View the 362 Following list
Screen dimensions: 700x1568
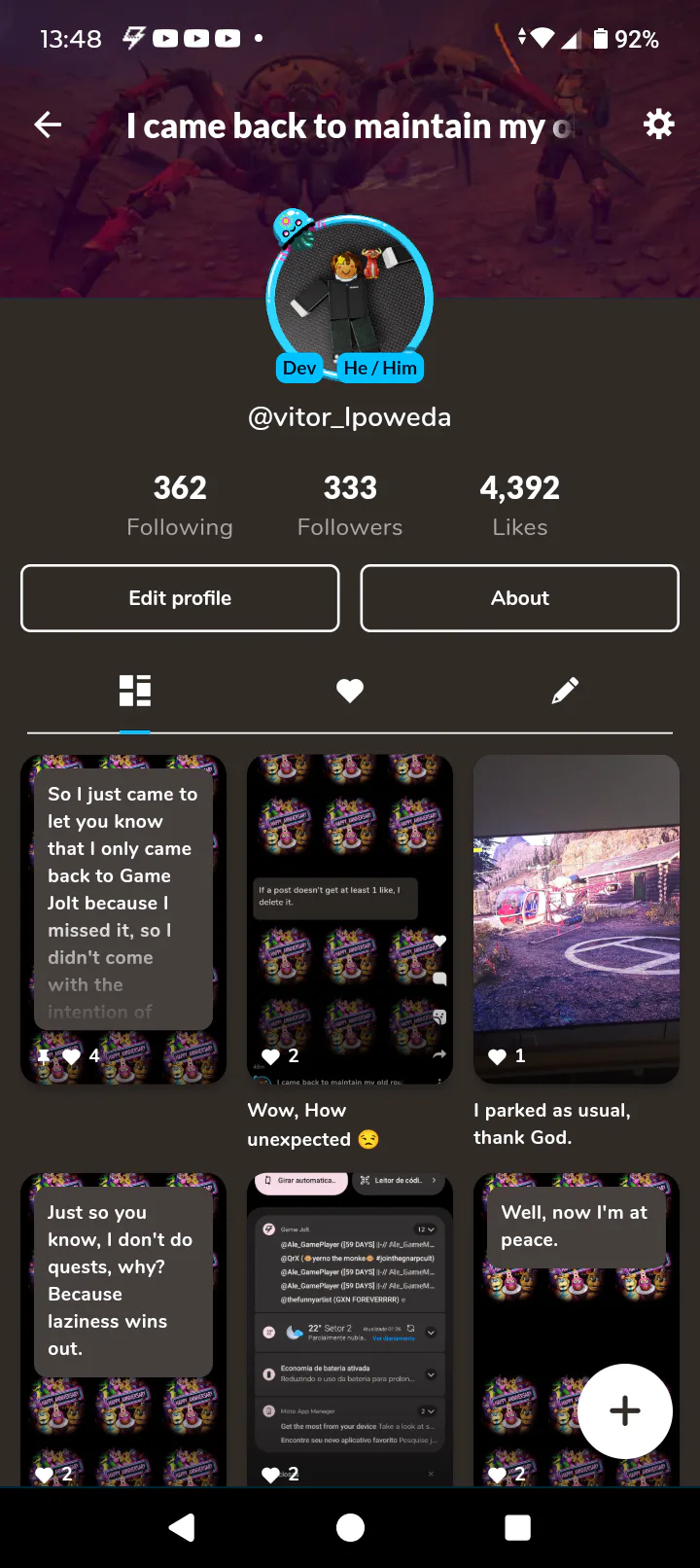(180, 505)
